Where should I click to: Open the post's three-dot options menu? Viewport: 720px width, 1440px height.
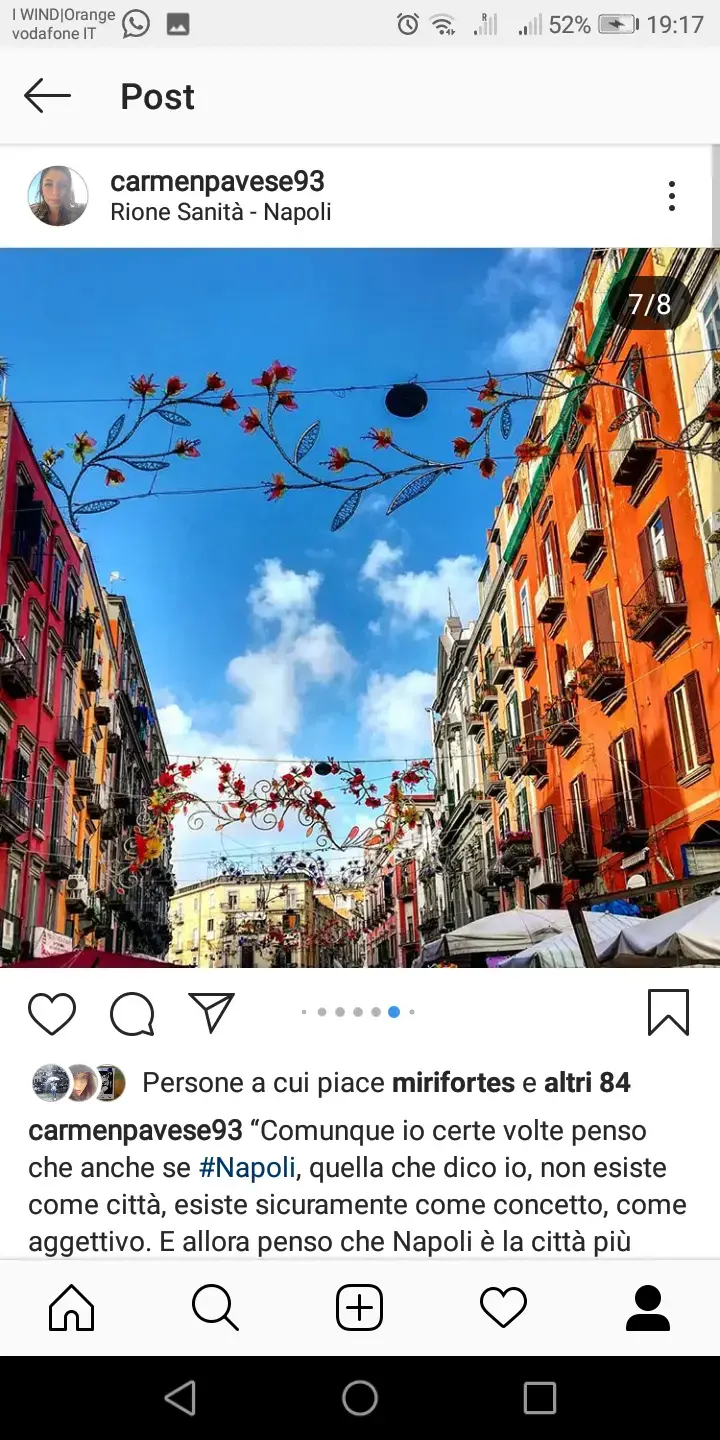(x=672, y=196)
